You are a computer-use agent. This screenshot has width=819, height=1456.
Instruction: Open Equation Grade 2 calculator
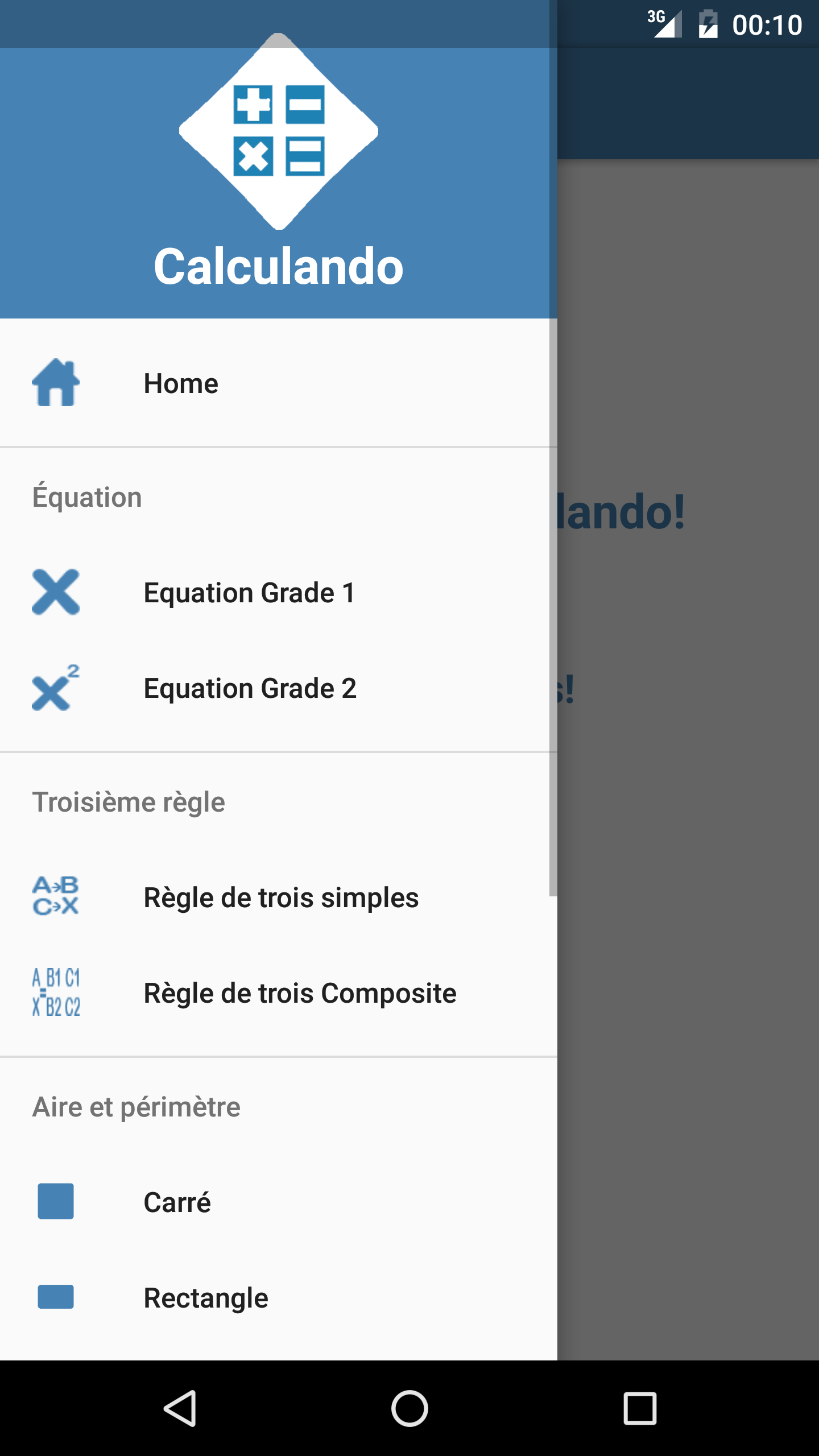(x=249, y=688)
